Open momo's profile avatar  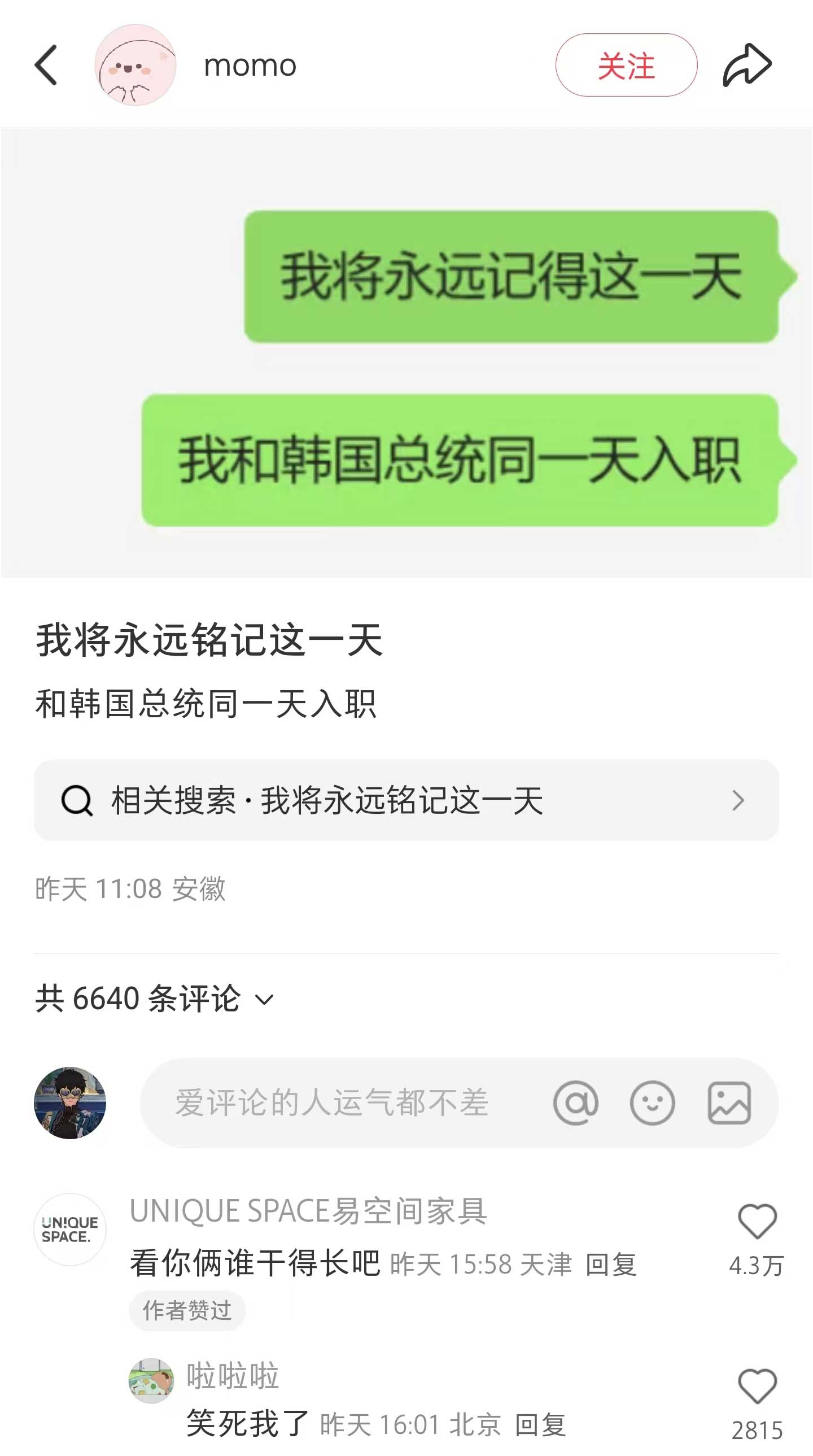[x=135, y=65]
